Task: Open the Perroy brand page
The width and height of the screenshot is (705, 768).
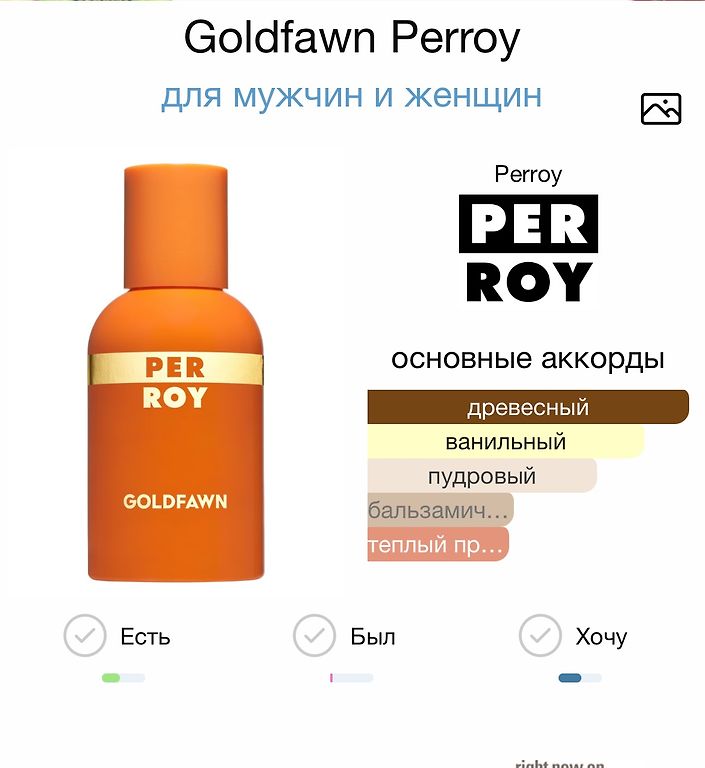Action: tap(528, 248)
